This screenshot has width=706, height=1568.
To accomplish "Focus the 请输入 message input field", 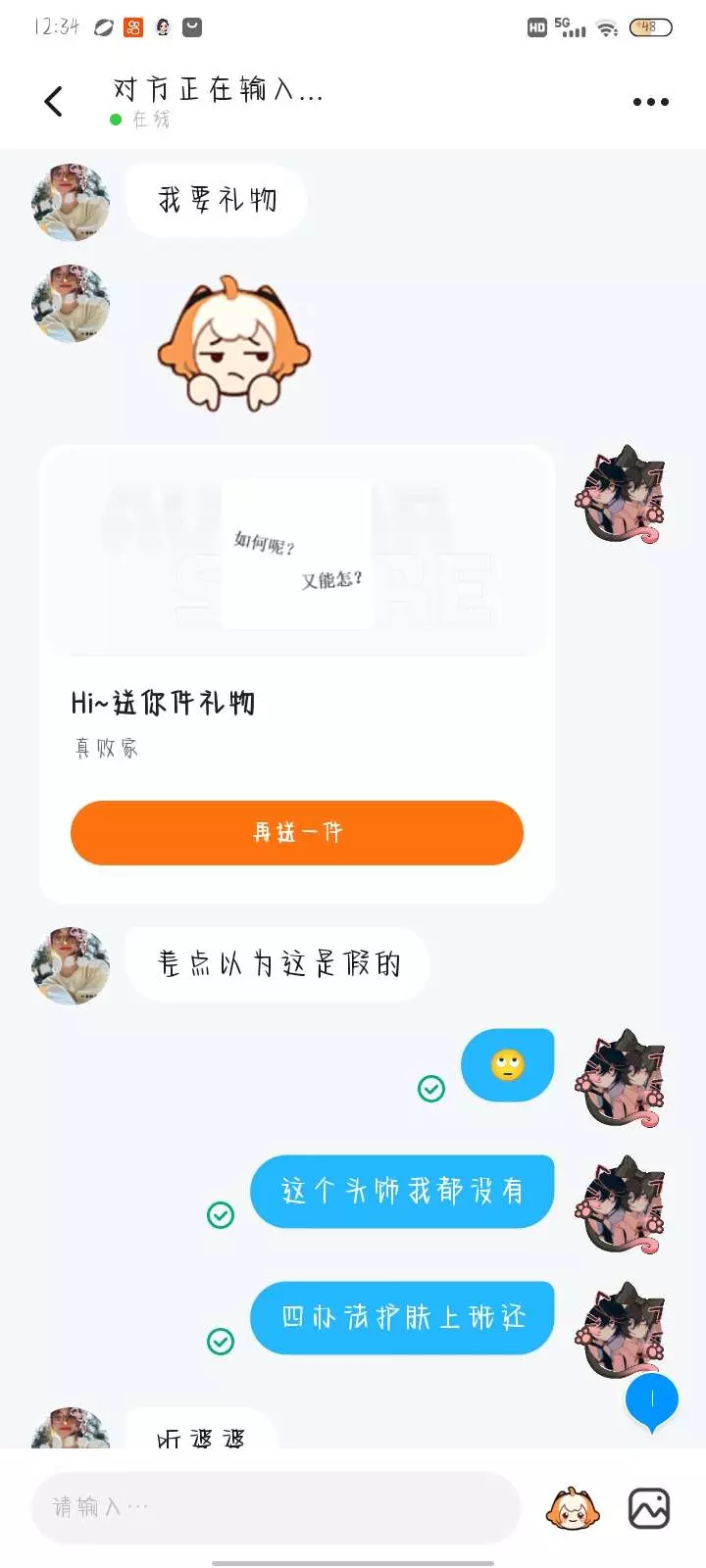I will click(276, 1507).
